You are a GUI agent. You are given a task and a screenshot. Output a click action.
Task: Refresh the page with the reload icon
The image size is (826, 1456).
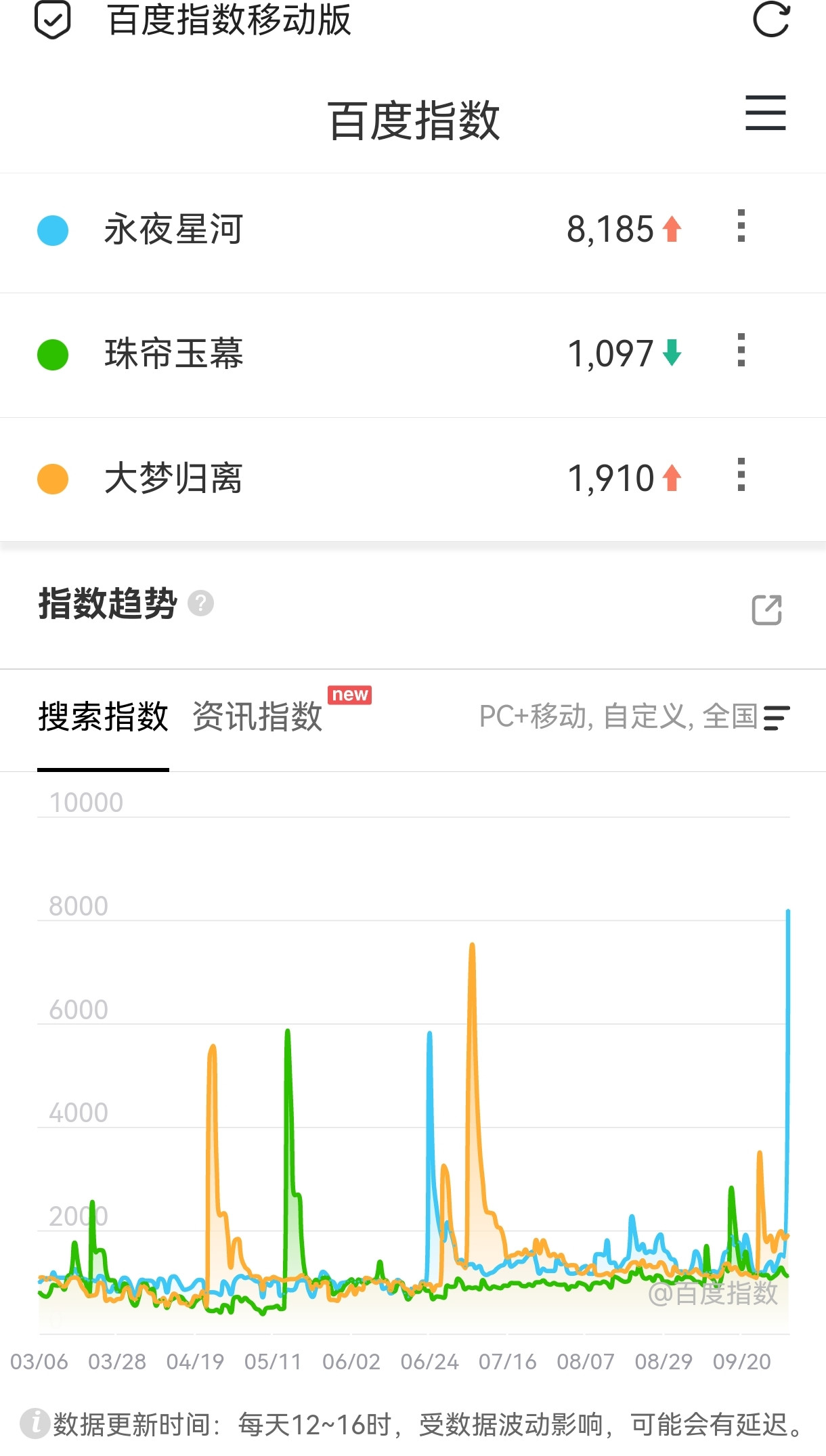tap(771, 19)
